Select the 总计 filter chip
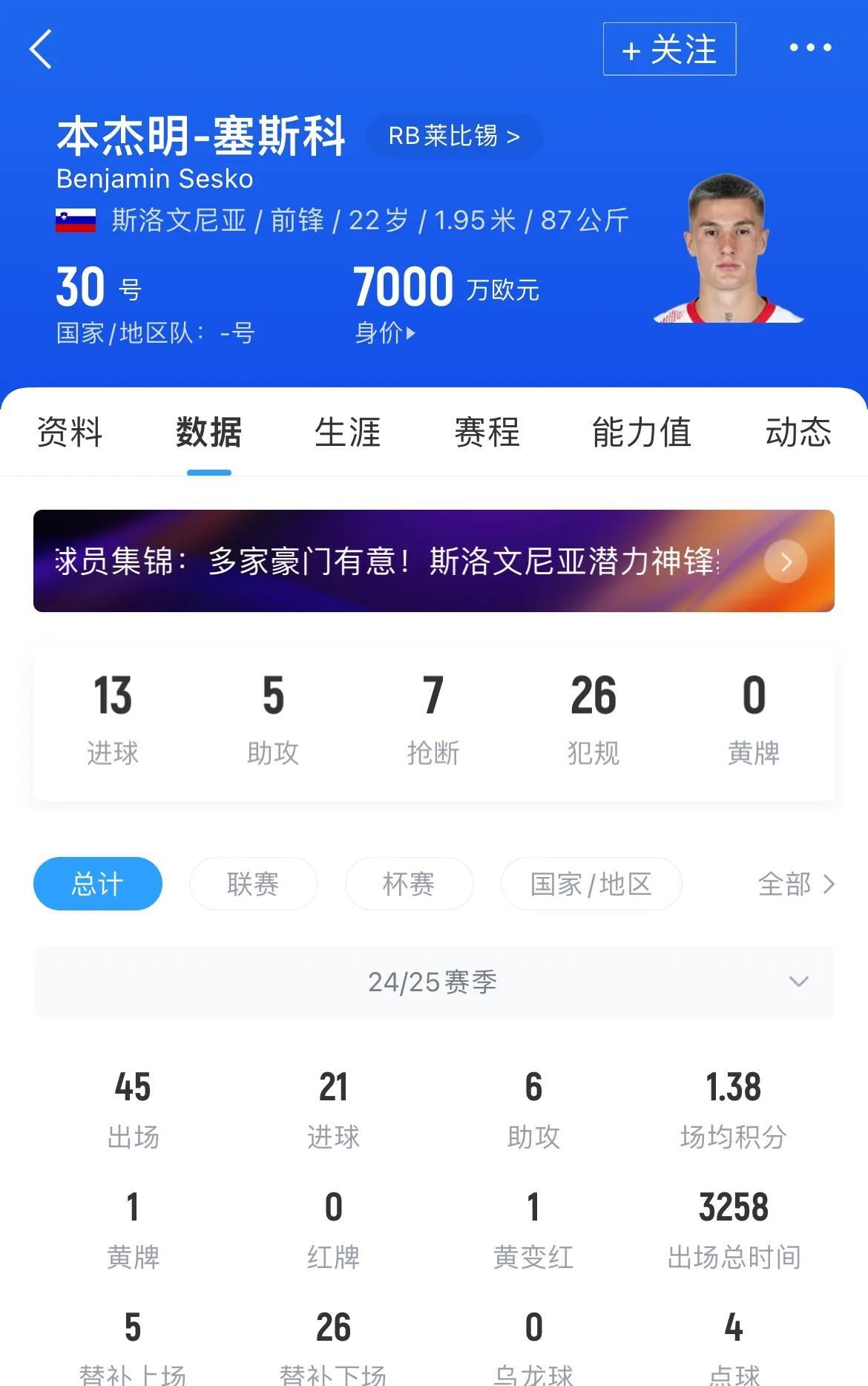Image resolution: width=868 pixels, height=1386 pixels. click(98, 884)
